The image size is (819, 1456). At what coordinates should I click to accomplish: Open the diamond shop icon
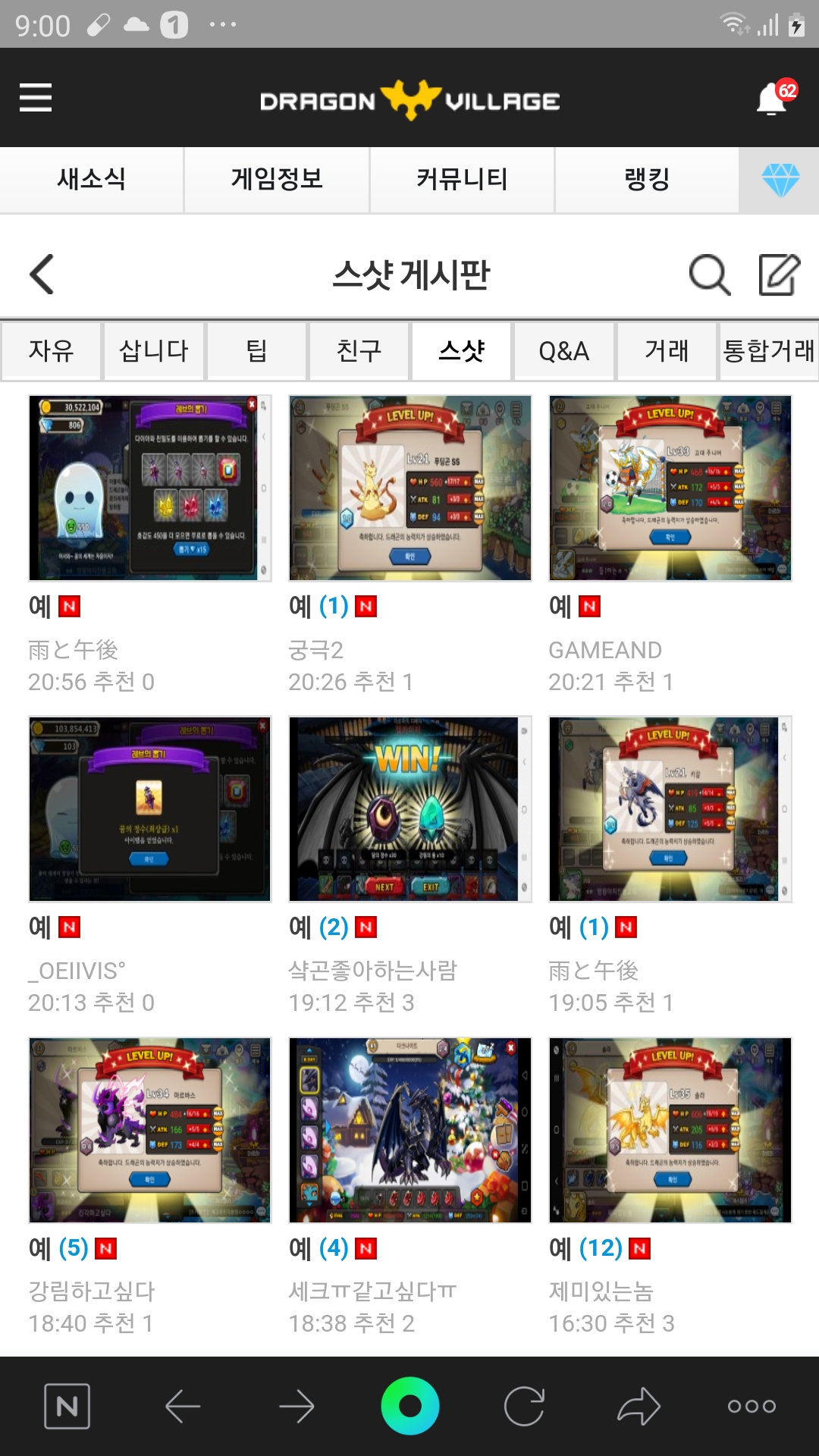pyautogui.click(x=780, y=180)
